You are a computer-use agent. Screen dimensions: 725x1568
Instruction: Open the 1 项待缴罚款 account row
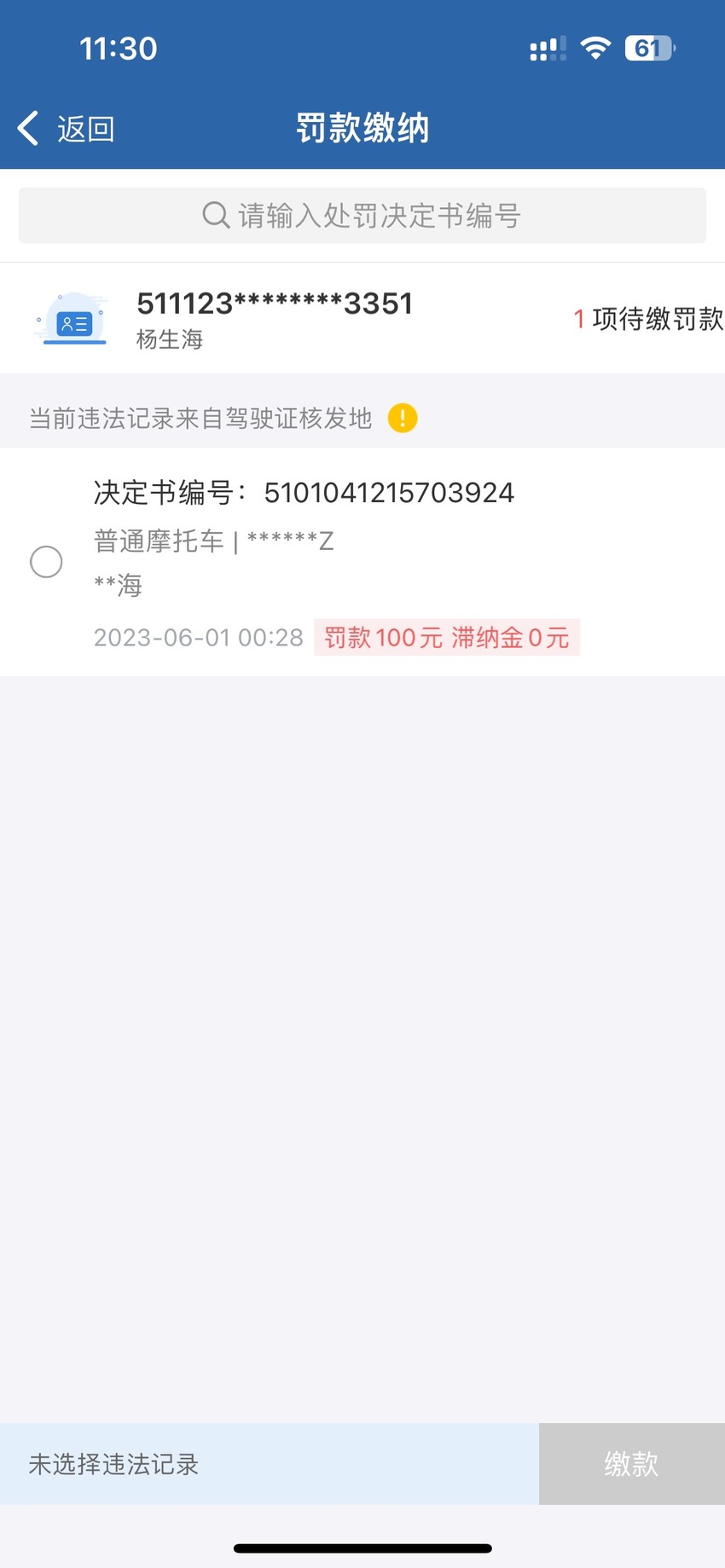(362, 319)
